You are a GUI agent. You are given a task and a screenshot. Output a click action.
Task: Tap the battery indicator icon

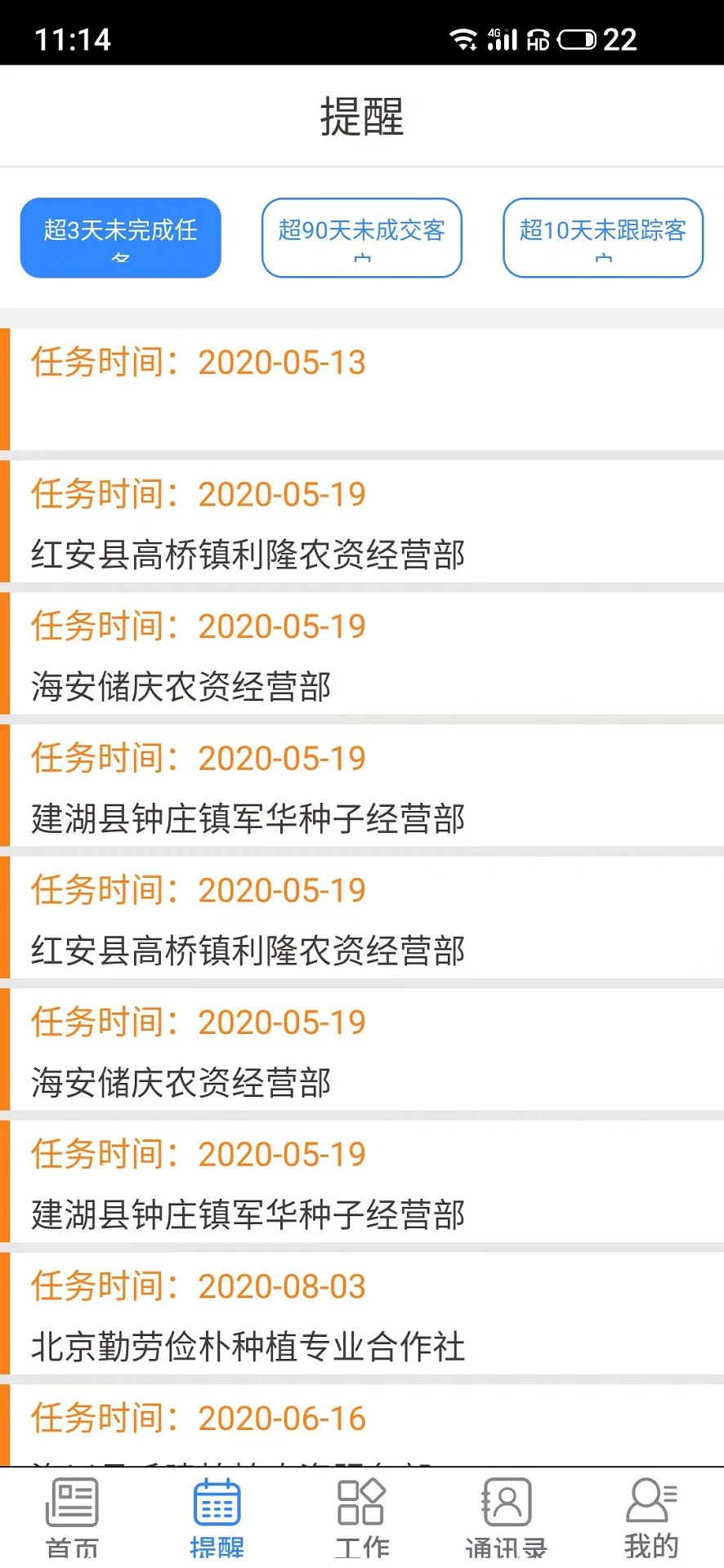click(579, 38)
